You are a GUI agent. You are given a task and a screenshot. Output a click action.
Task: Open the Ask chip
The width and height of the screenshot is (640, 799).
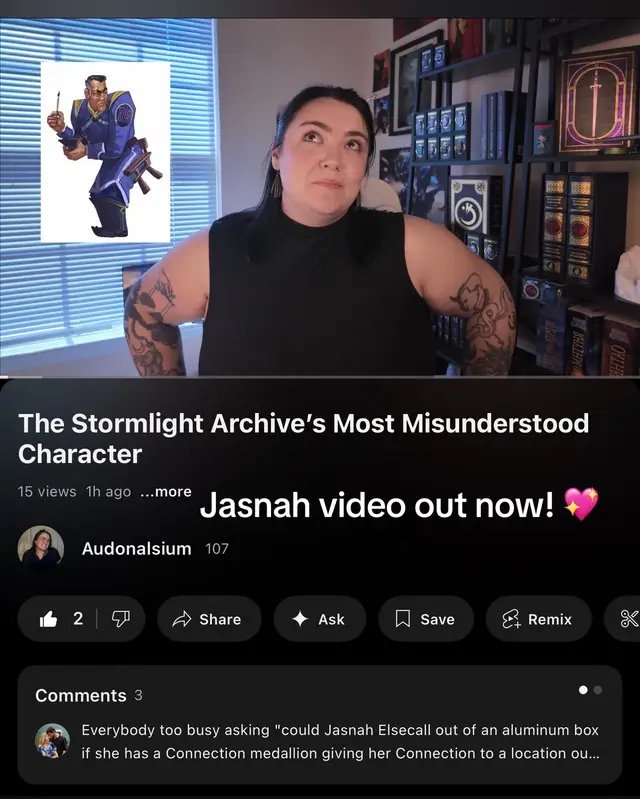318,619
